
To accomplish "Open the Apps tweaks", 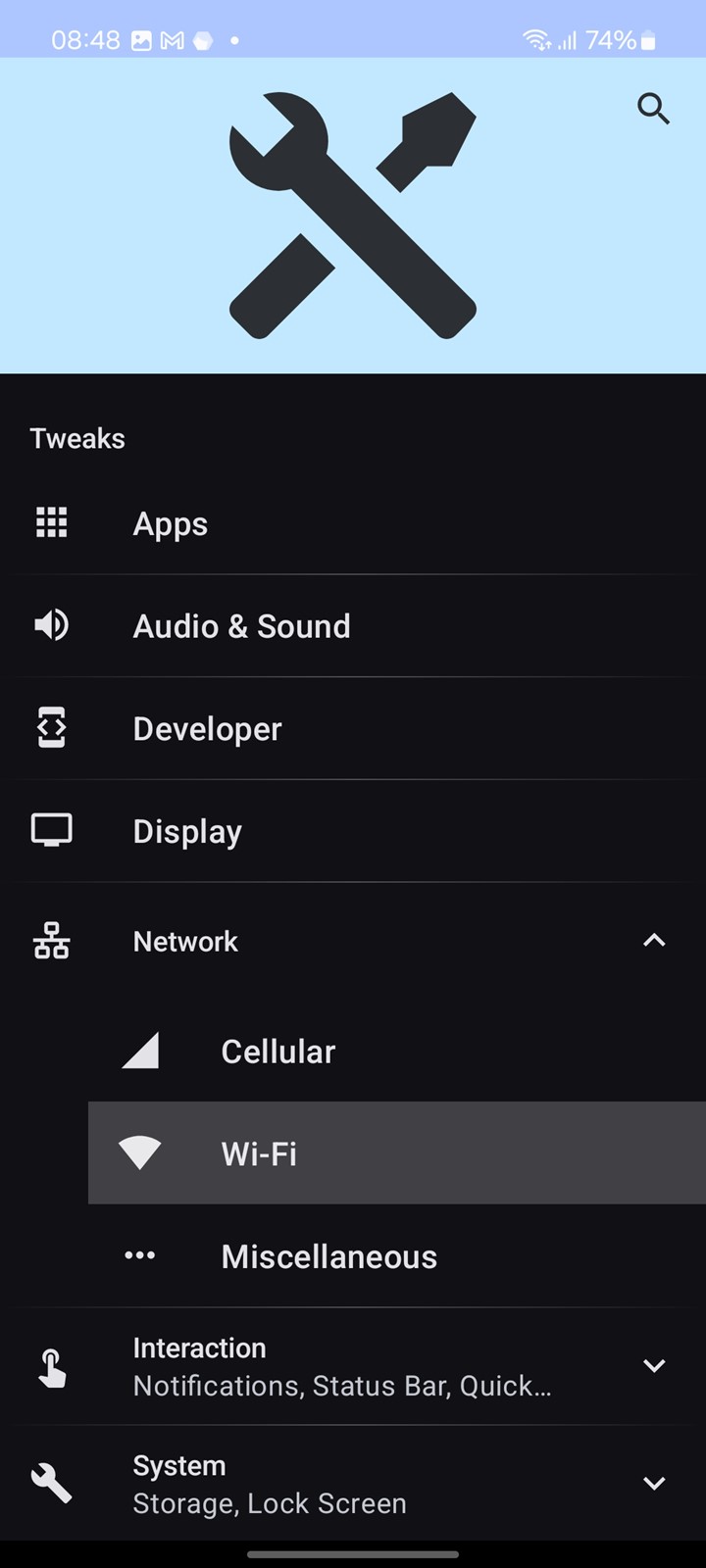I will click(x=353, y=523).
